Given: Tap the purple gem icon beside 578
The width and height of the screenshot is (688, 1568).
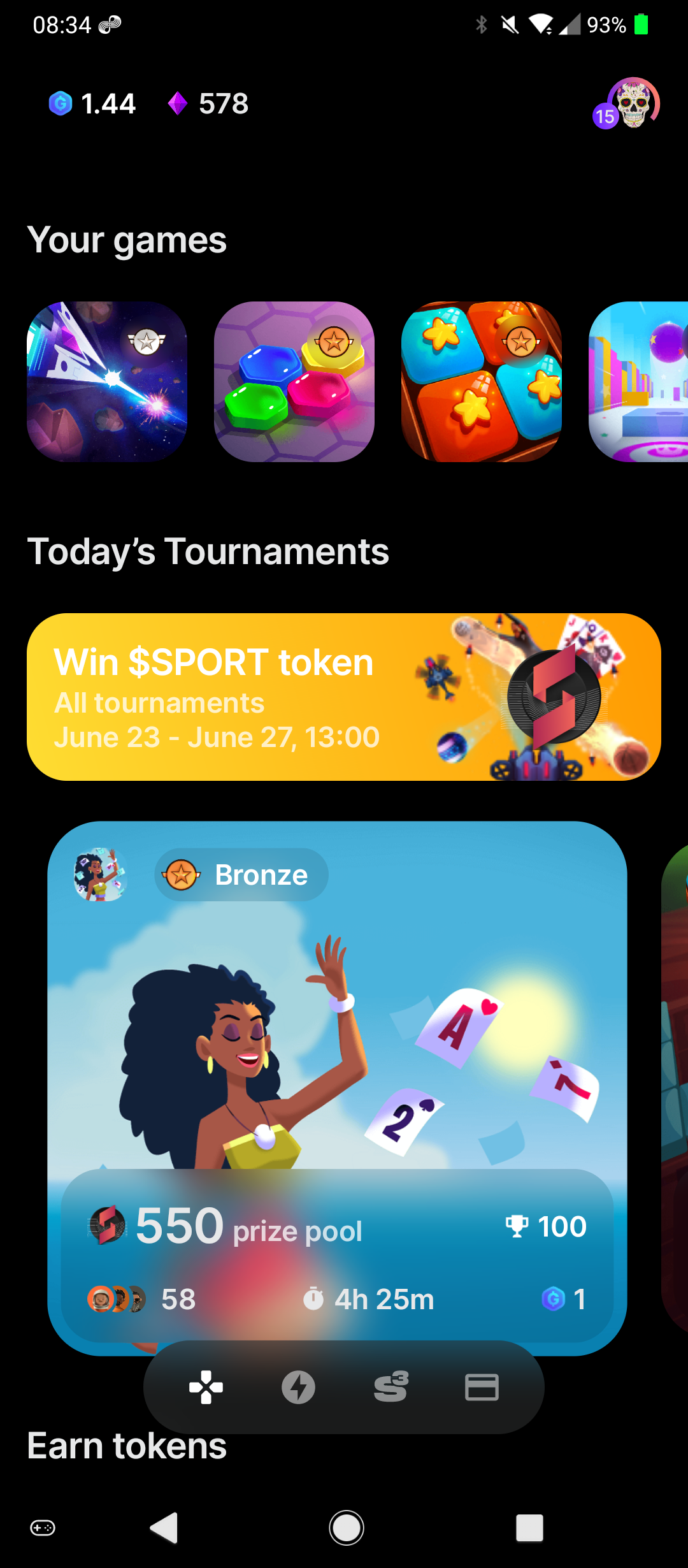Looking at the screenshot, I should 176,103.
